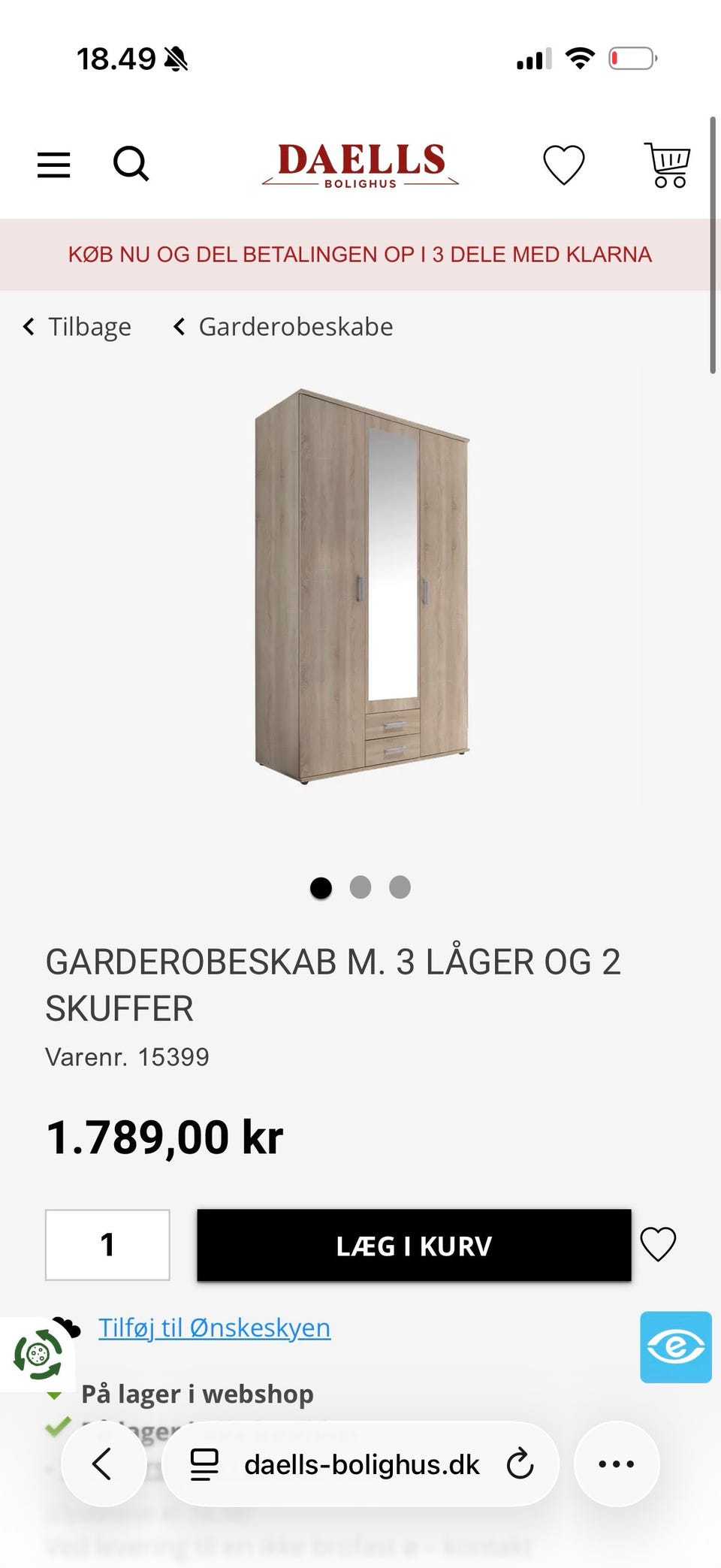Click the blue e-mærket trust badge
Screen dimensions: 721x1568
tap(675, 1347)
